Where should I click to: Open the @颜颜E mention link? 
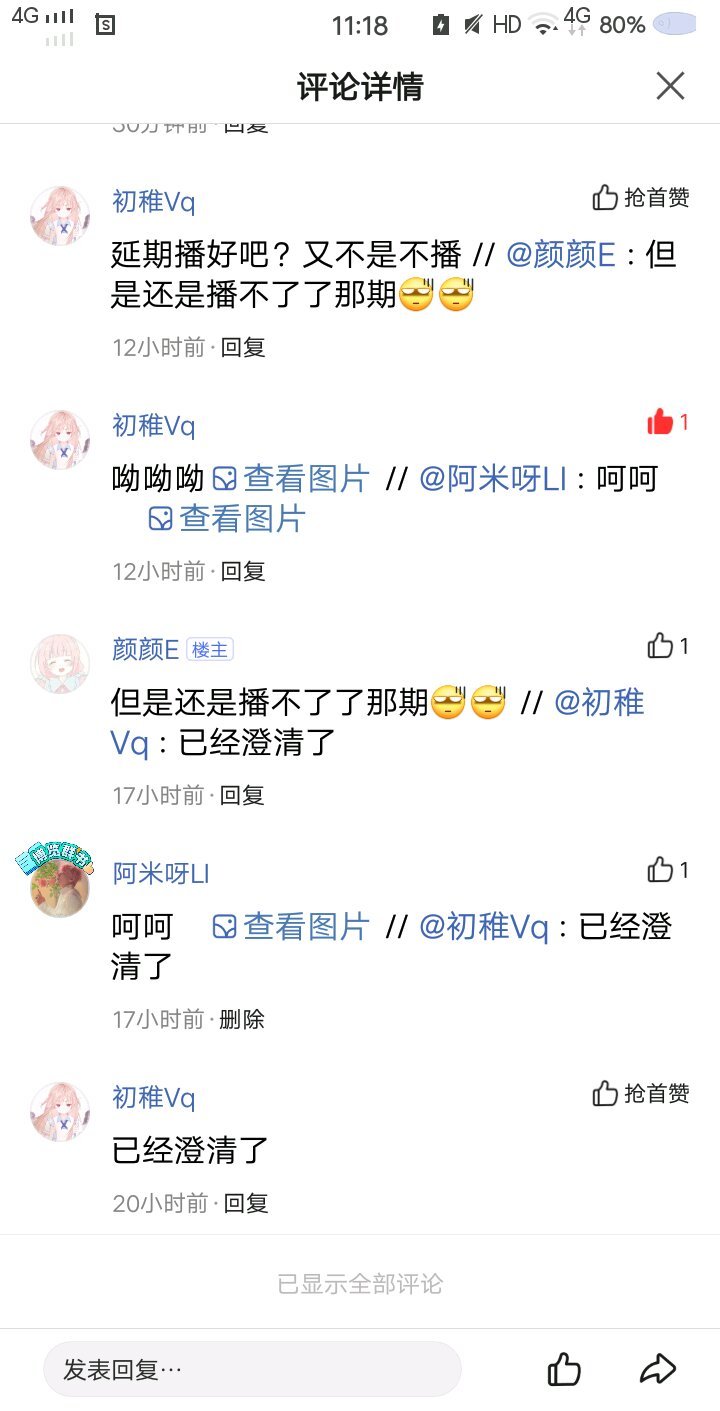coord(561,255)
